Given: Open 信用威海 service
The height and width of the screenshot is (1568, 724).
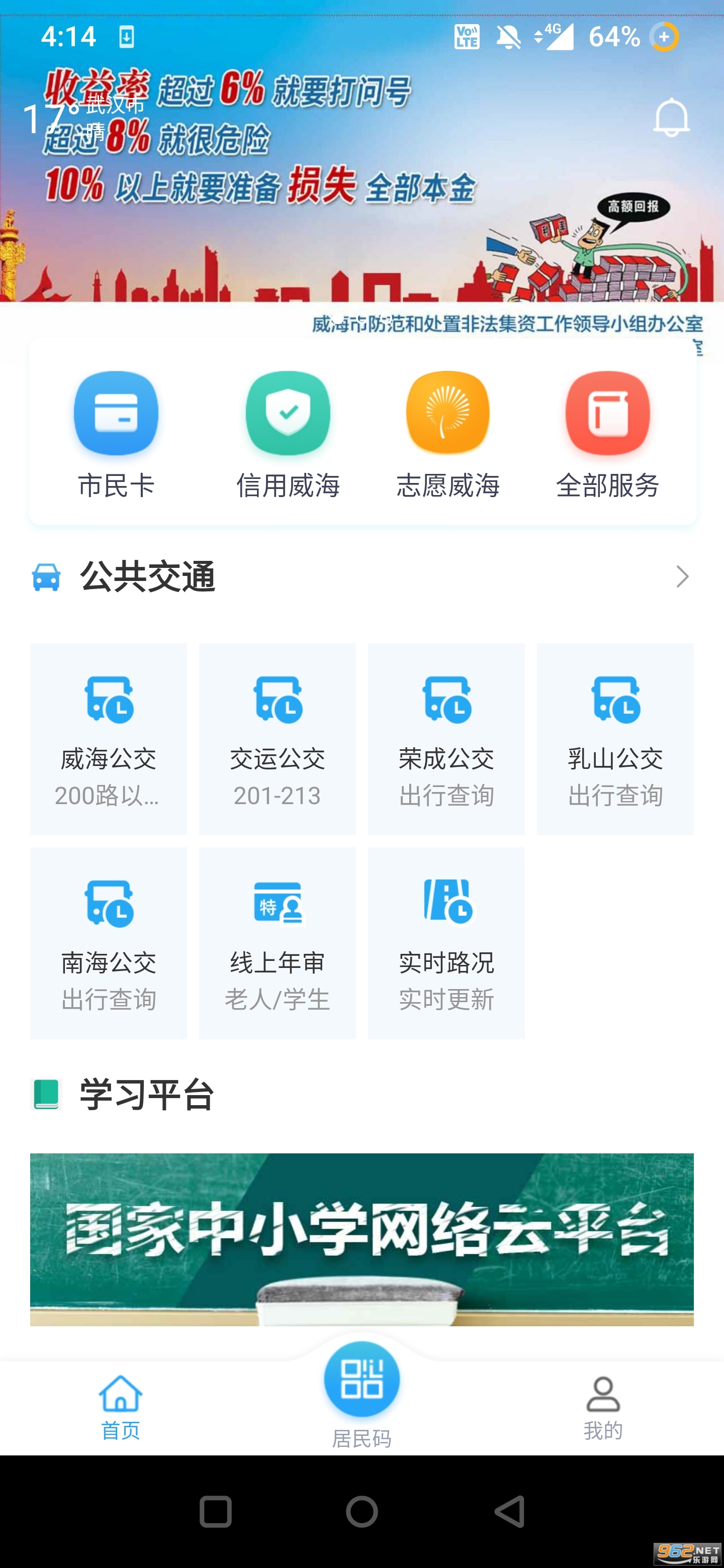Looking at the screenshot, I should tap(288, 433).
